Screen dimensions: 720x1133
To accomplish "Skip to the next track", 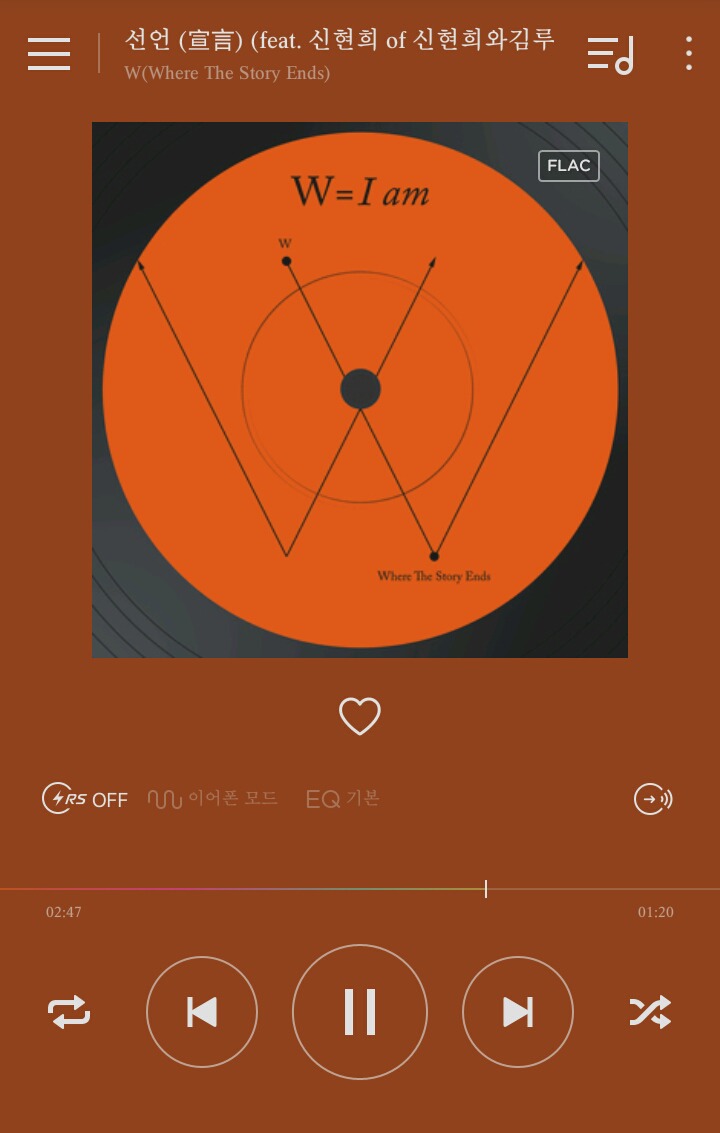I will click(x=518, y=1012).
